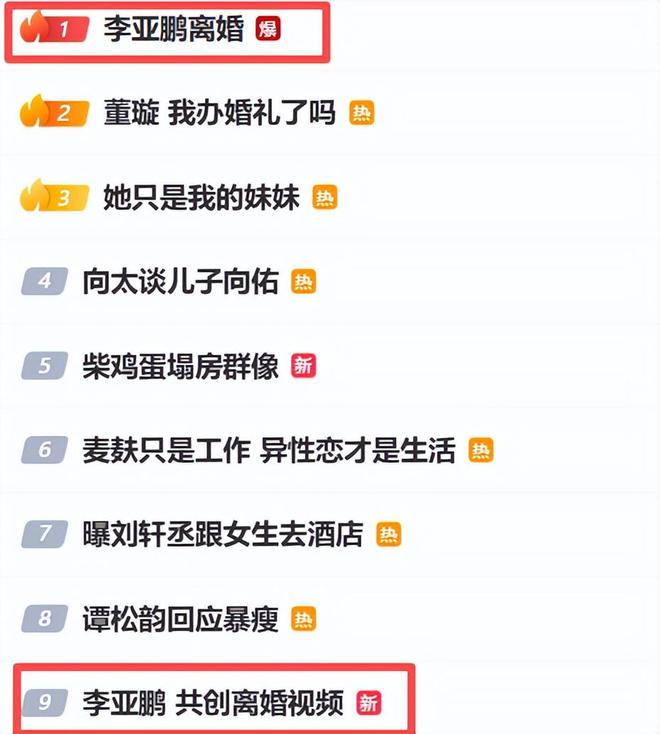Select the 柴鸡蛋塌房群像 topic

(x=180, y=366)
